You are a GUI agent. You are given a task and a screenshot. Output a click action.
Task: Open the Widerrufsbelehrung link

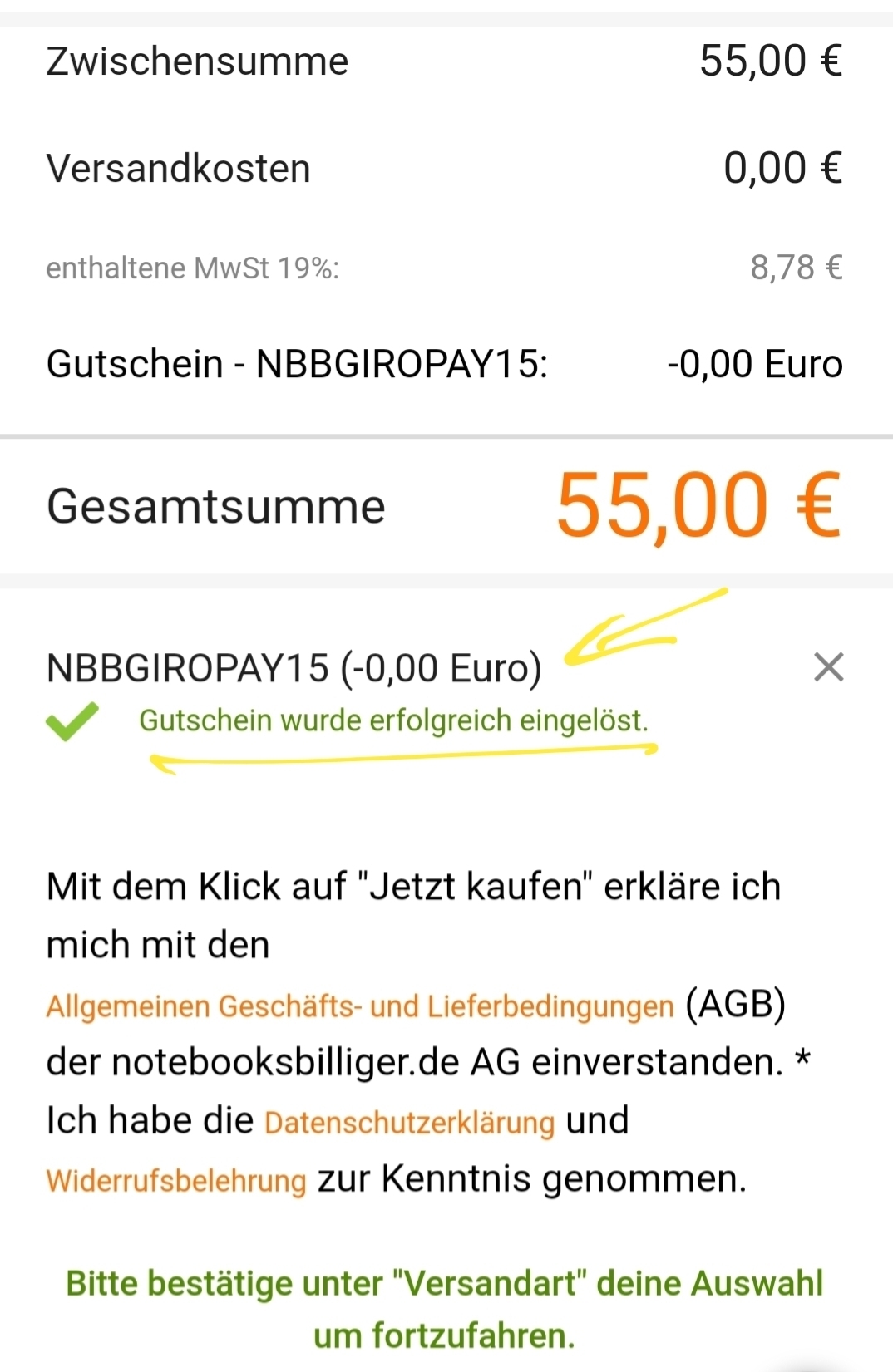(x=176, y=1181)
